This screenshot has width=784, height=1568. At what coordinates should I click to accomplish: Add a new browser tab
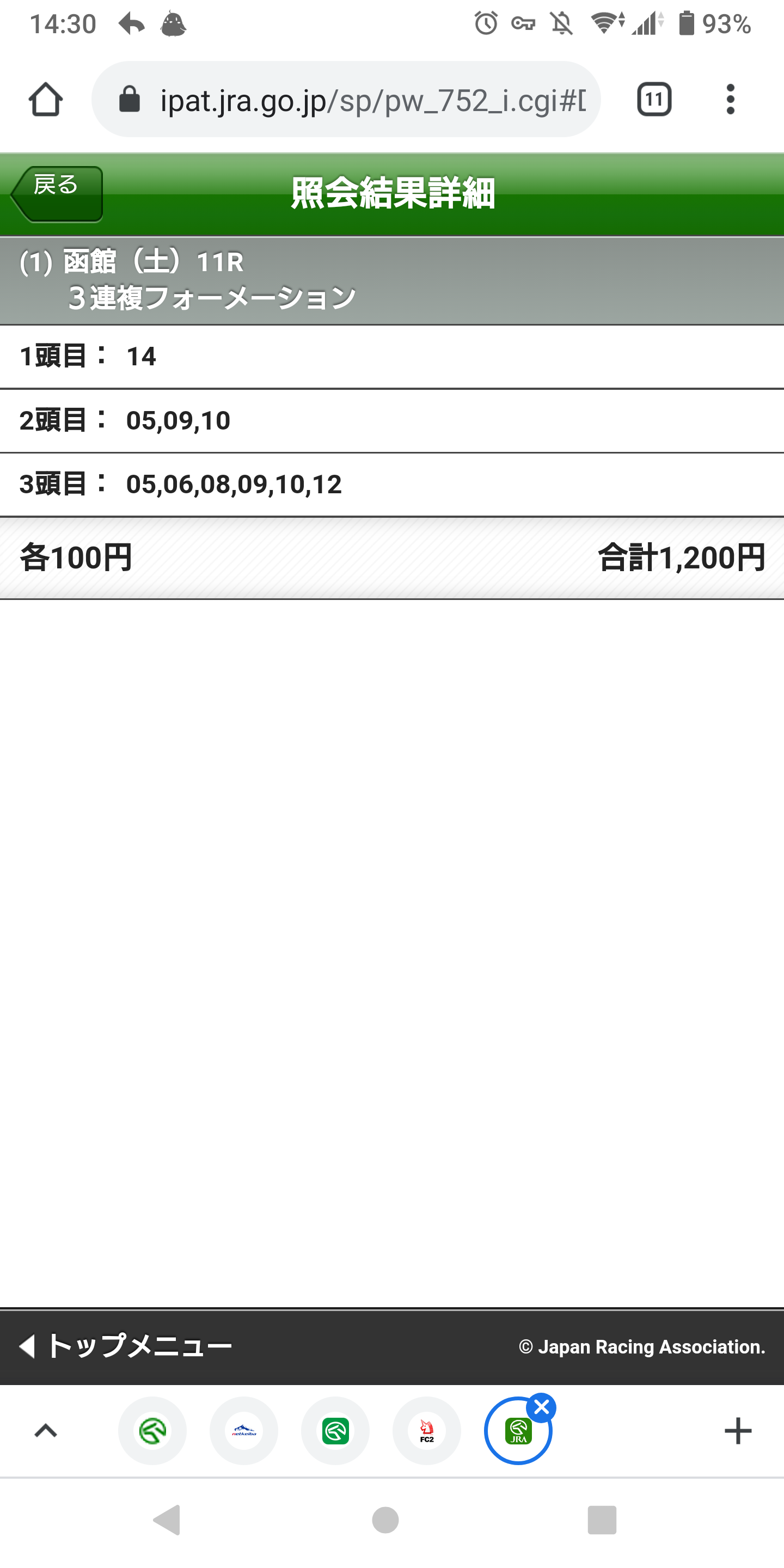(x=738, y=1430)
